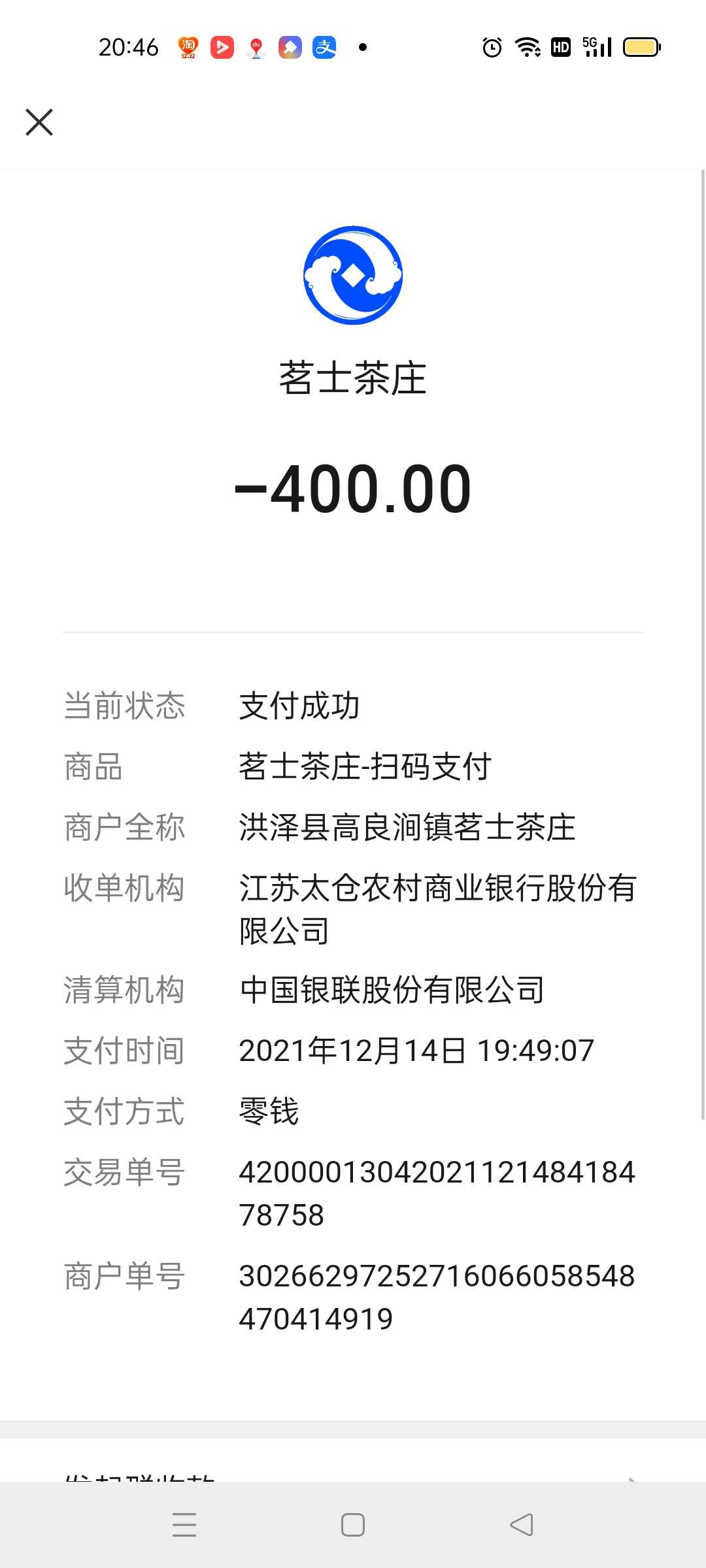Open the 茗士茶庄 merchant logo
Screen dimensions: 706x1568
(353, 275)
